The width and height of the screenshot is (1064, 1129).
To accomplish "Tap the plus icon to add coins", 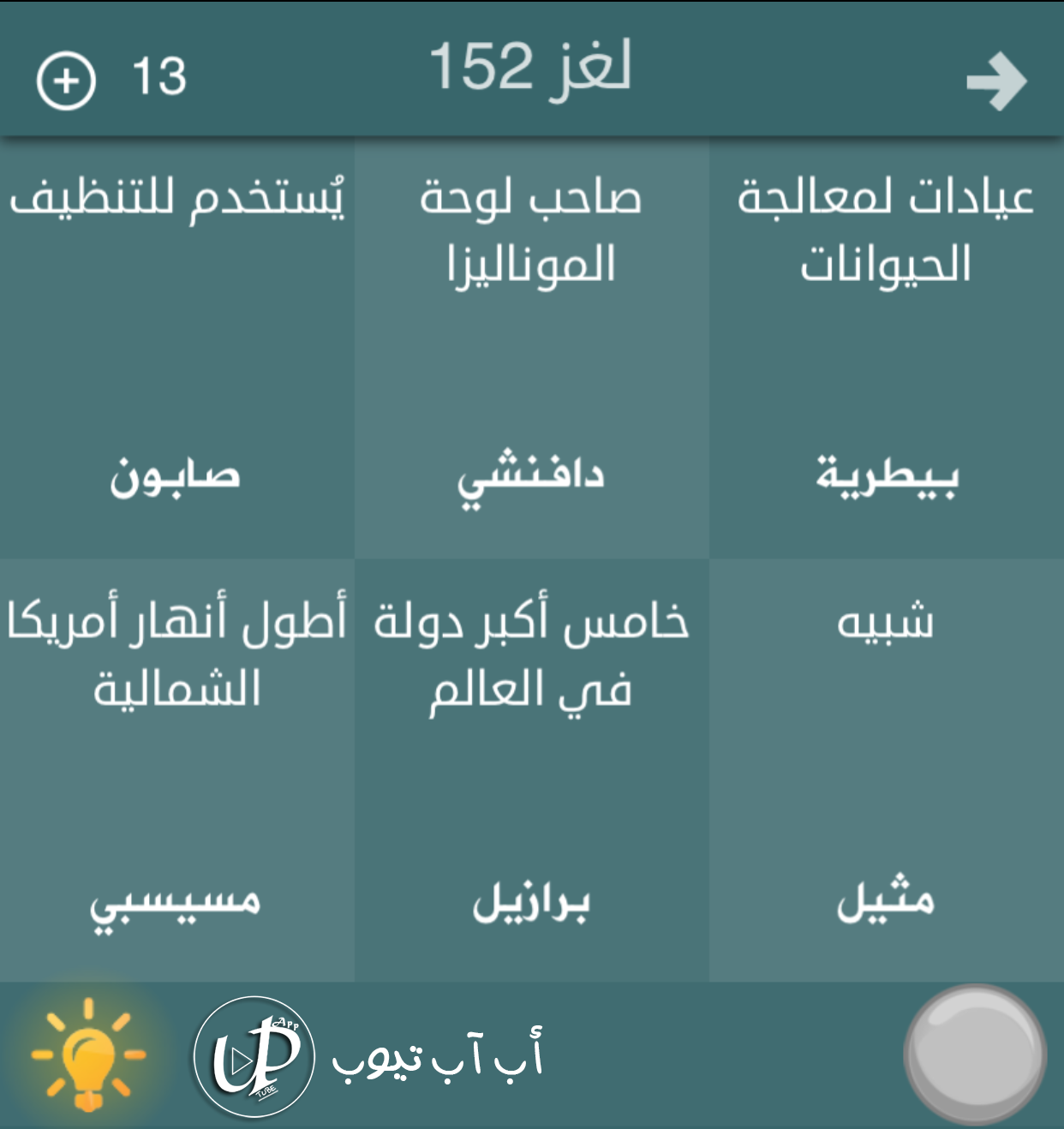I will [66, 81].
